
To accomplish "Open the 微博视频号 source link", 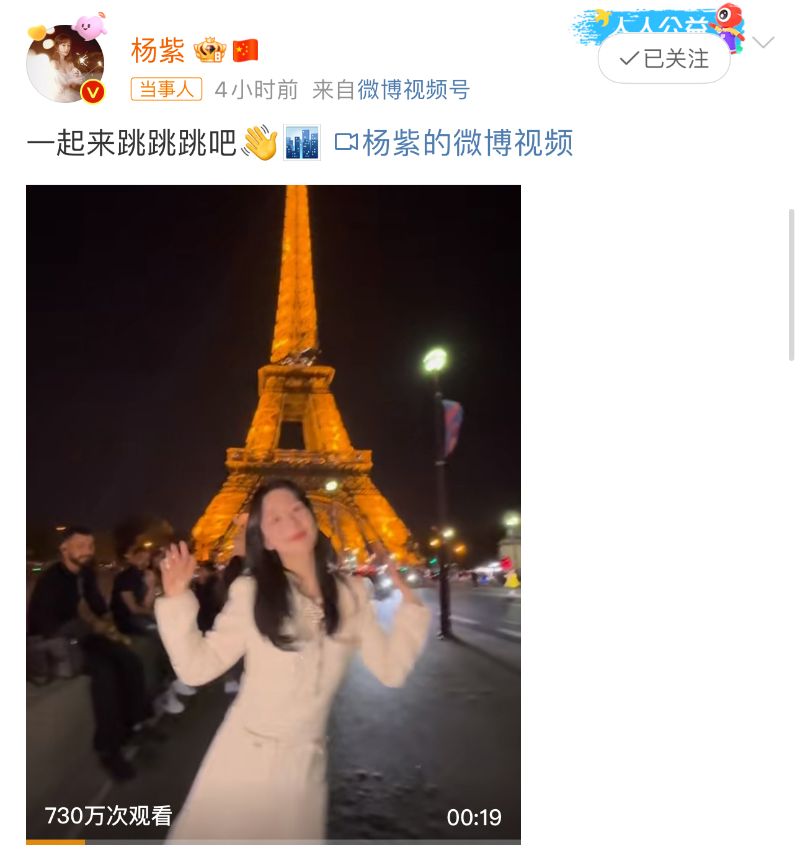I will tap(413, 90).
